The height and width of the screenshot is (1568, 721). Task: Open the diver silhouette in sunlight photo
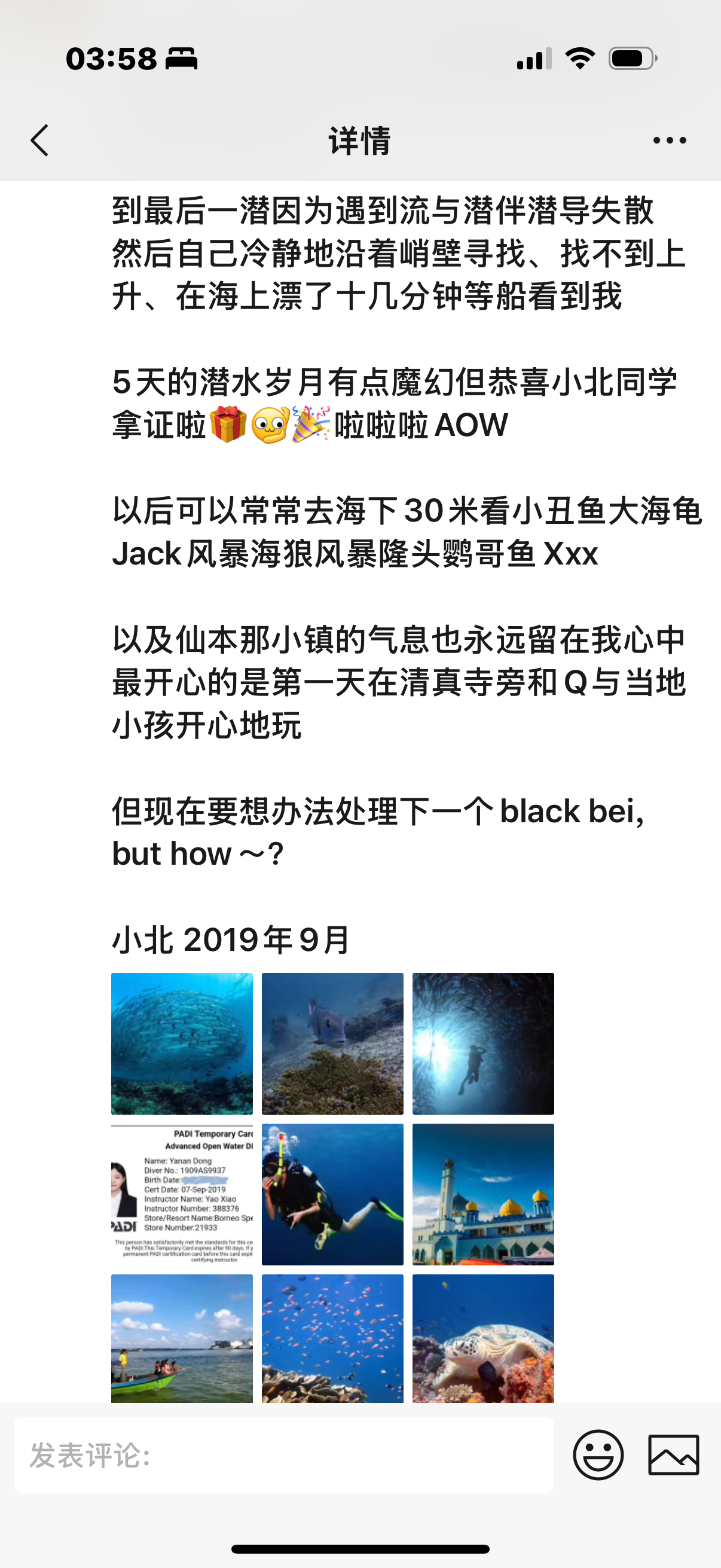tap(483, 1044)
